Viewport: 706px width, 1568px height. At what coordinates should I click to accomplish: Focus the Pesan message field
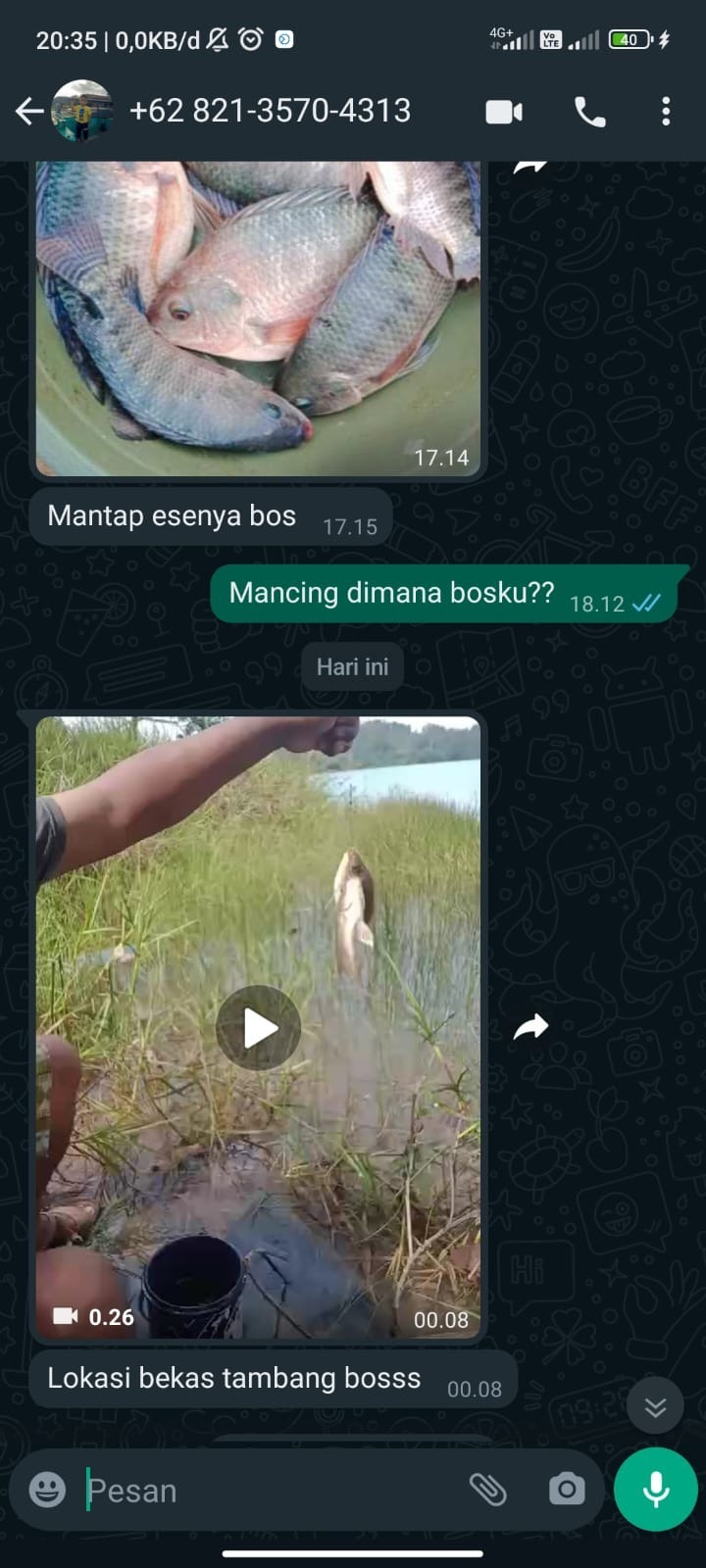tap(265, 1491)
